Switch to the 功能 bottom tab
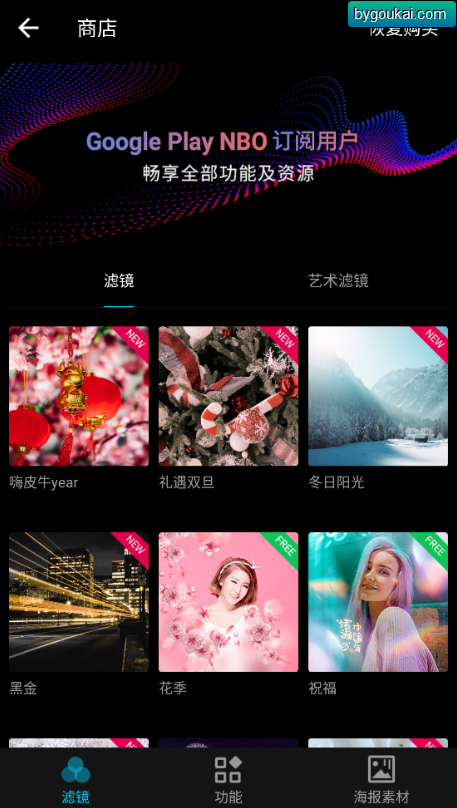This screenshot has height=808, width=457. pyautogui.click(x=228, y=779)
